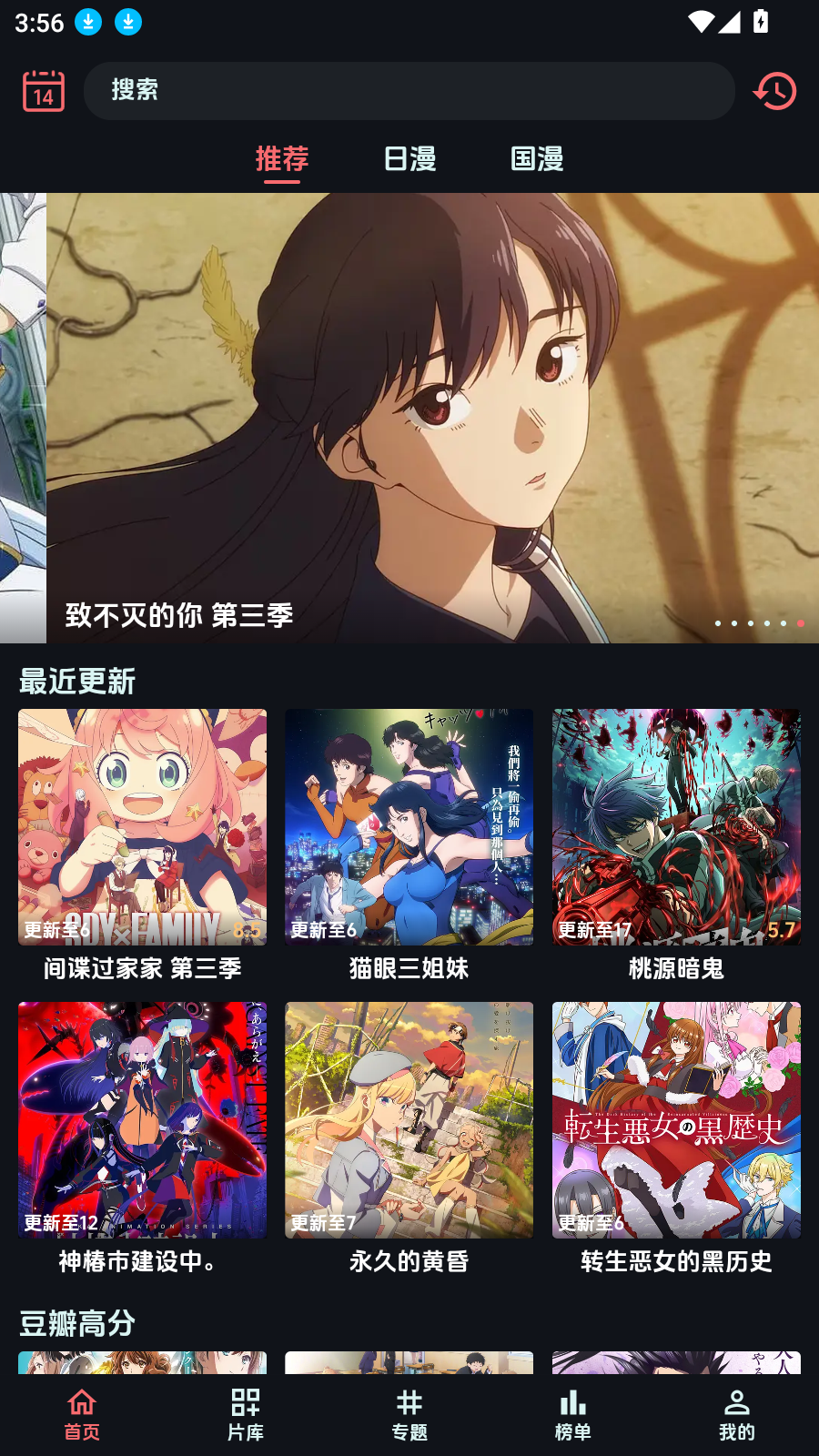
Task: Open viewing history via the clock icon
Action: pos(774,90)
